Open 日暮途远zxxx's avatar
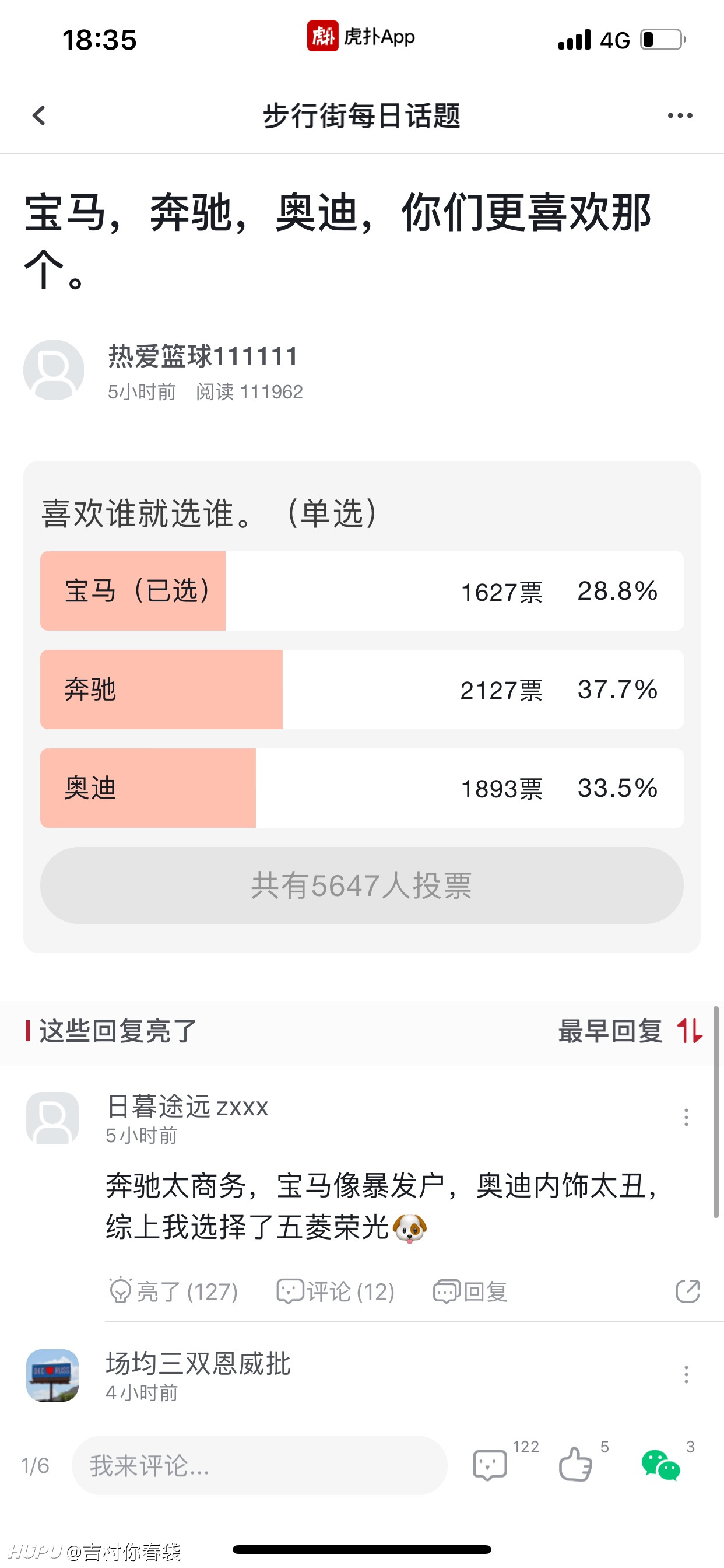724x1568 pixels. pos(52,1118)
